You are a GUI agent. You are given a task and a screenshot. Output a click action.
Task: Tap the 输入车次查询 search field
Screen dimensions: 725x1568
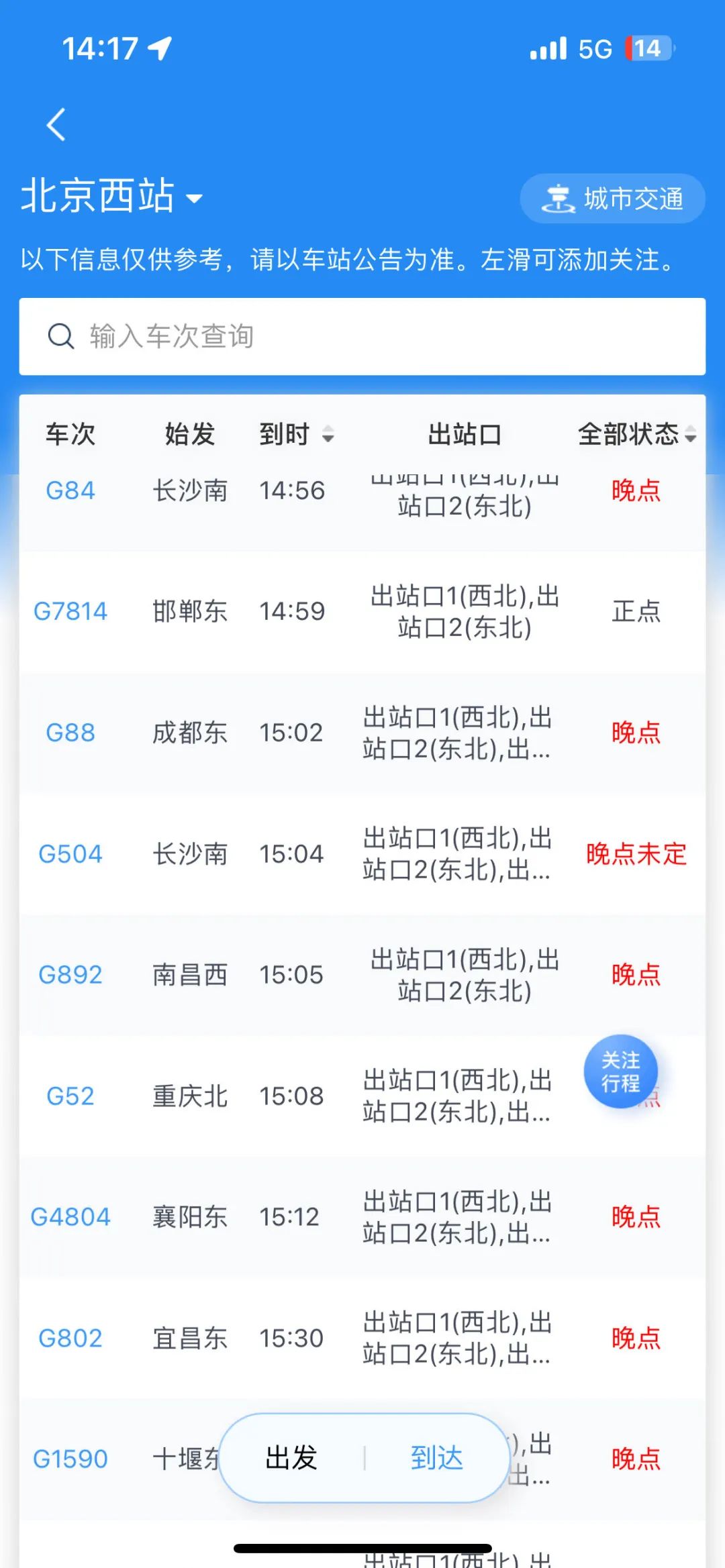coord(362,336)
